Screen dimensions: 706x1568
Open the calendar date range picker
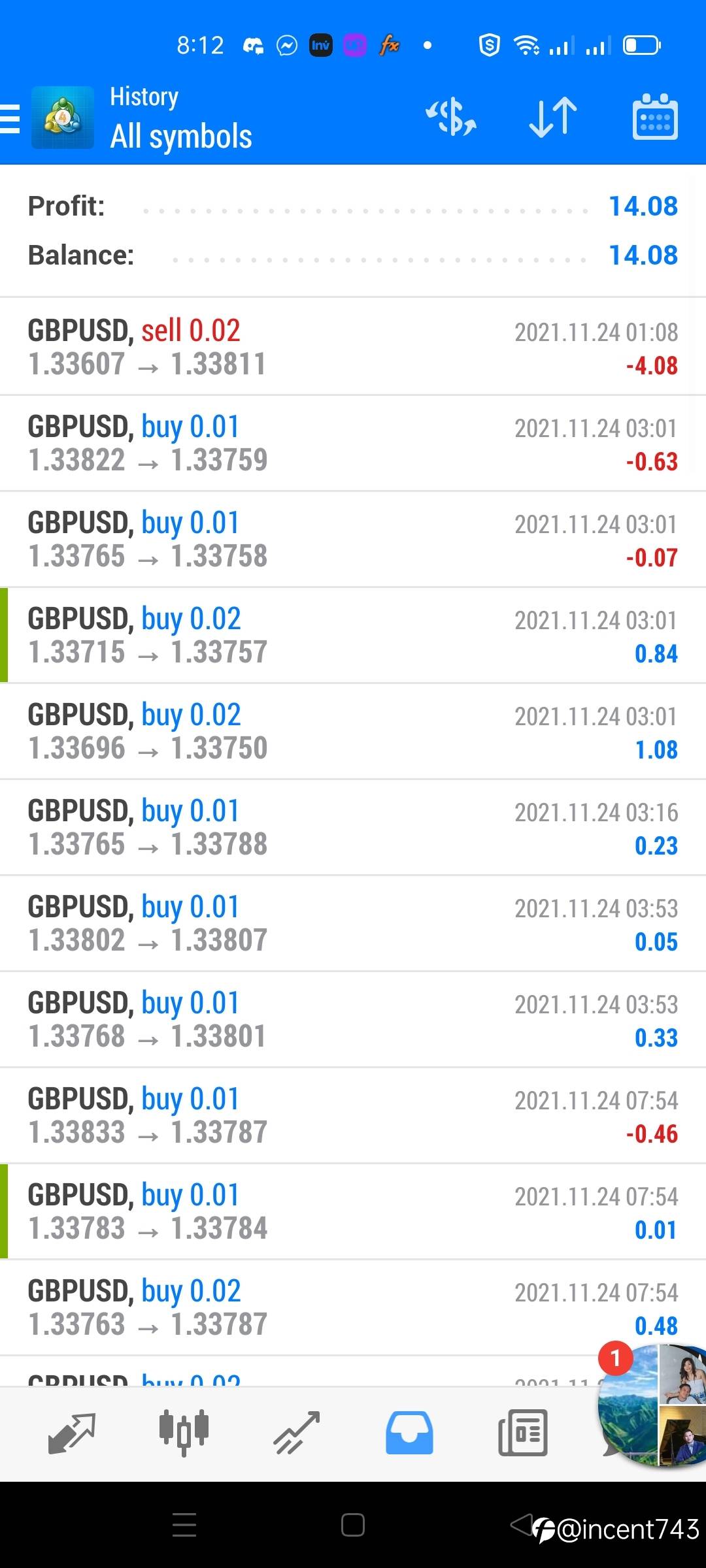pyautogui.click(x=655, y=118)
